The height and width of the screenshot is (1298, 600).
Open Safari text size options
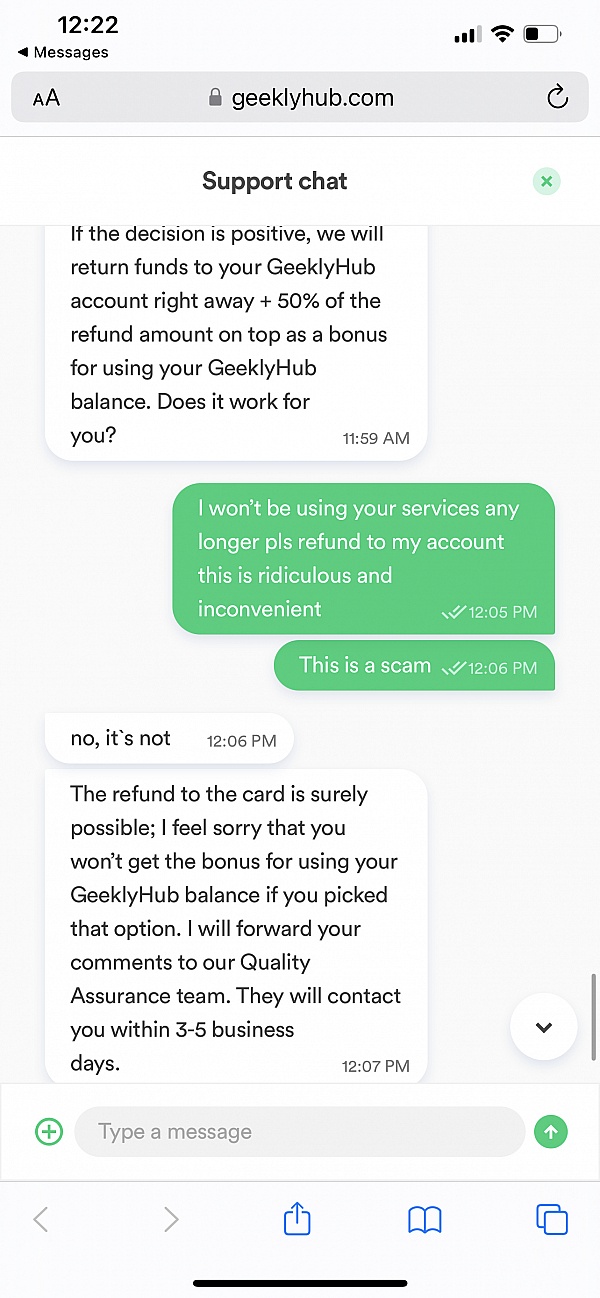(46, 98)
